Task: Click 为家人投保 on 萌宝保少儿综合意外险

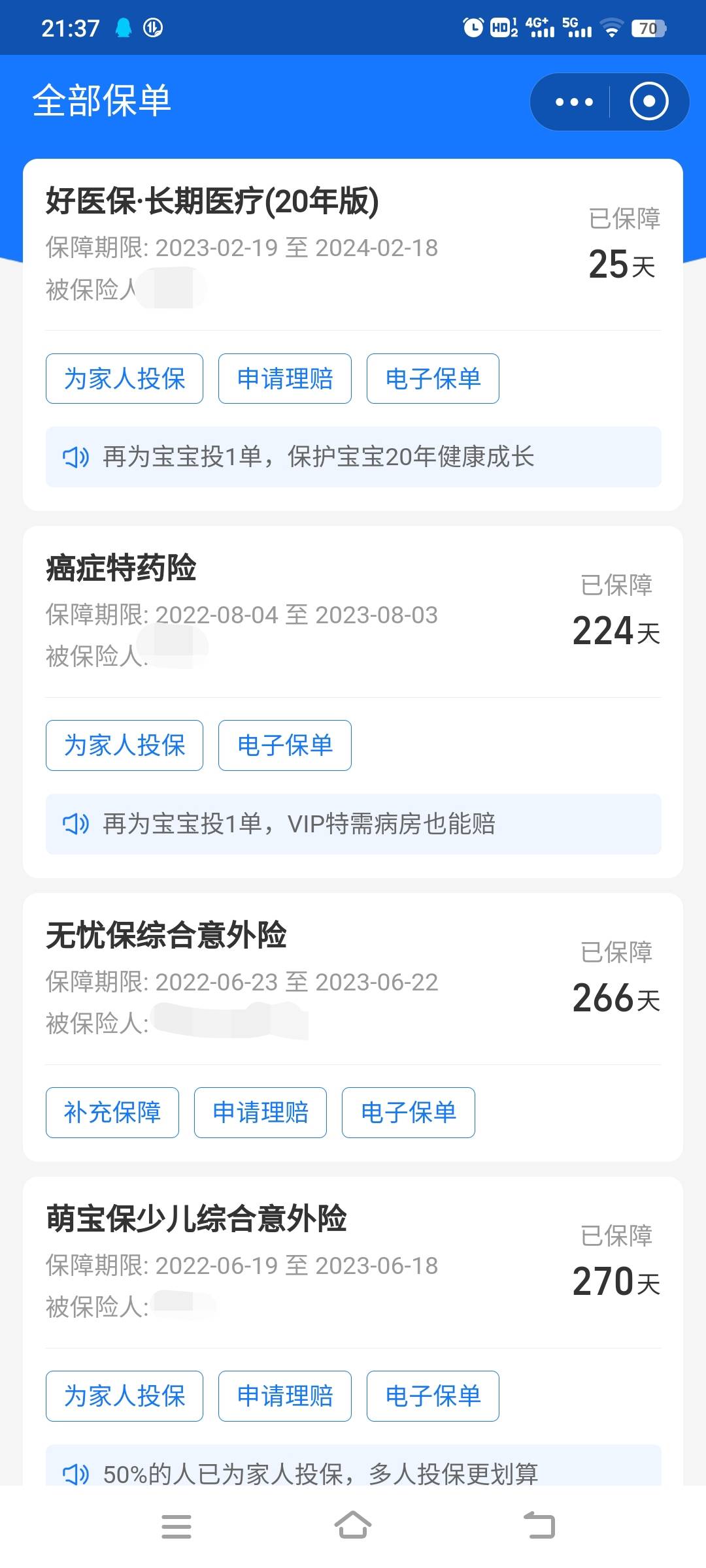Action: 124,1397
